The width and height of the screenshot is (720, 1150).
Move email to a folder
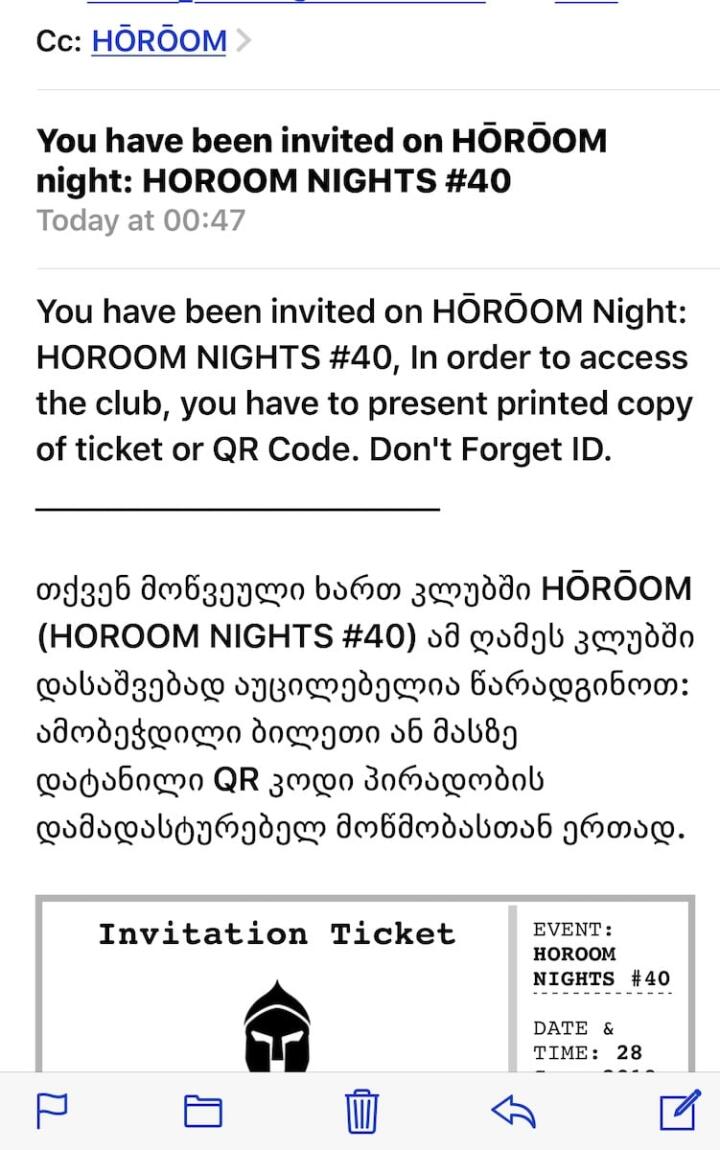(x=203, y=1110)
